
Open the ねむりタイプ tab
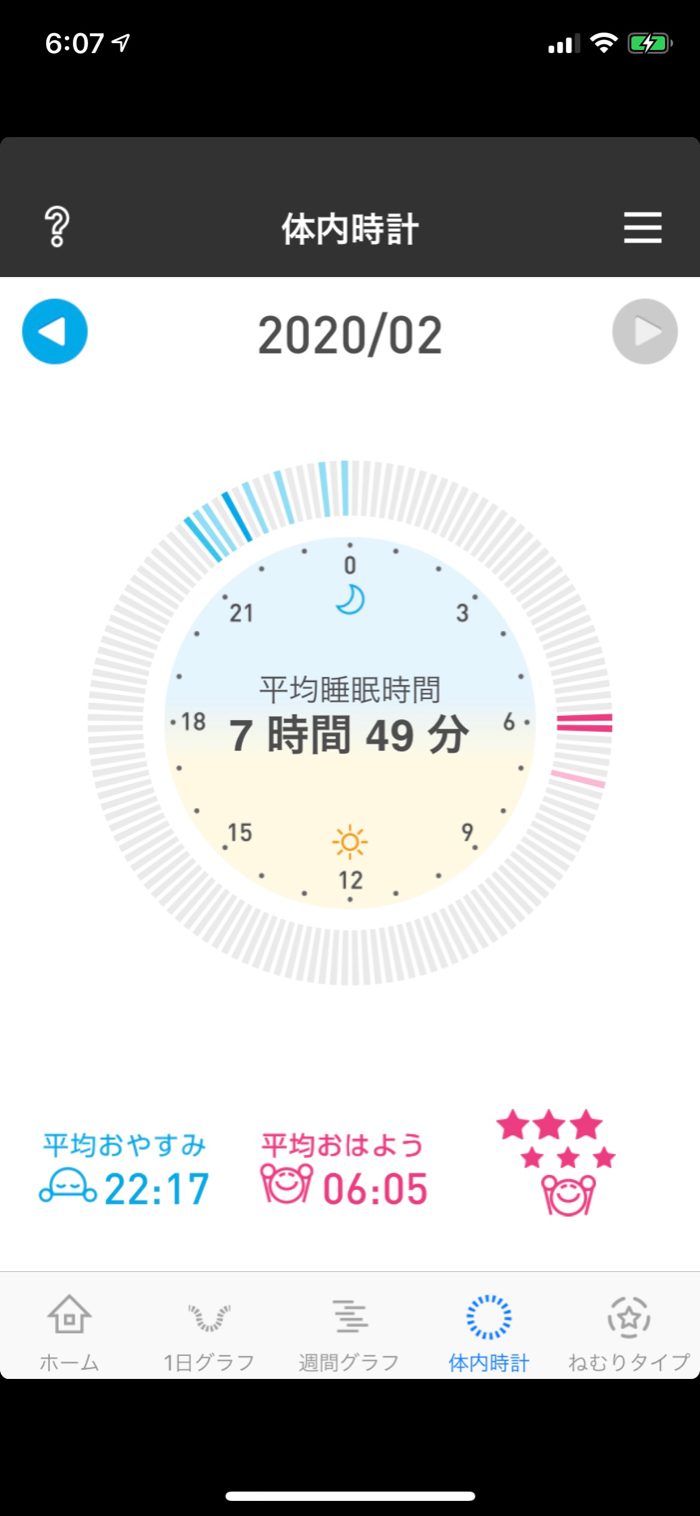coord(629,1331)
